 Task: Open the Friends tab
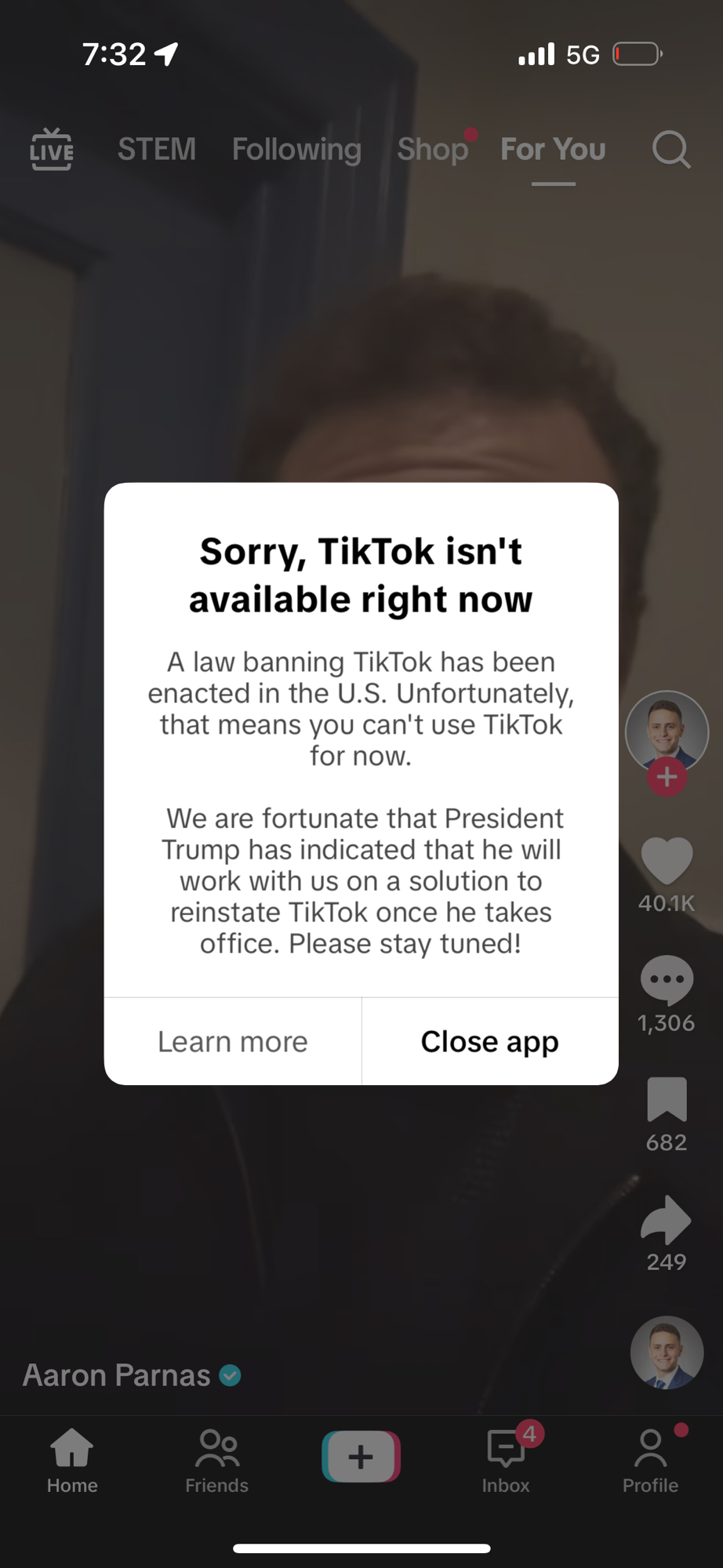216,1460
